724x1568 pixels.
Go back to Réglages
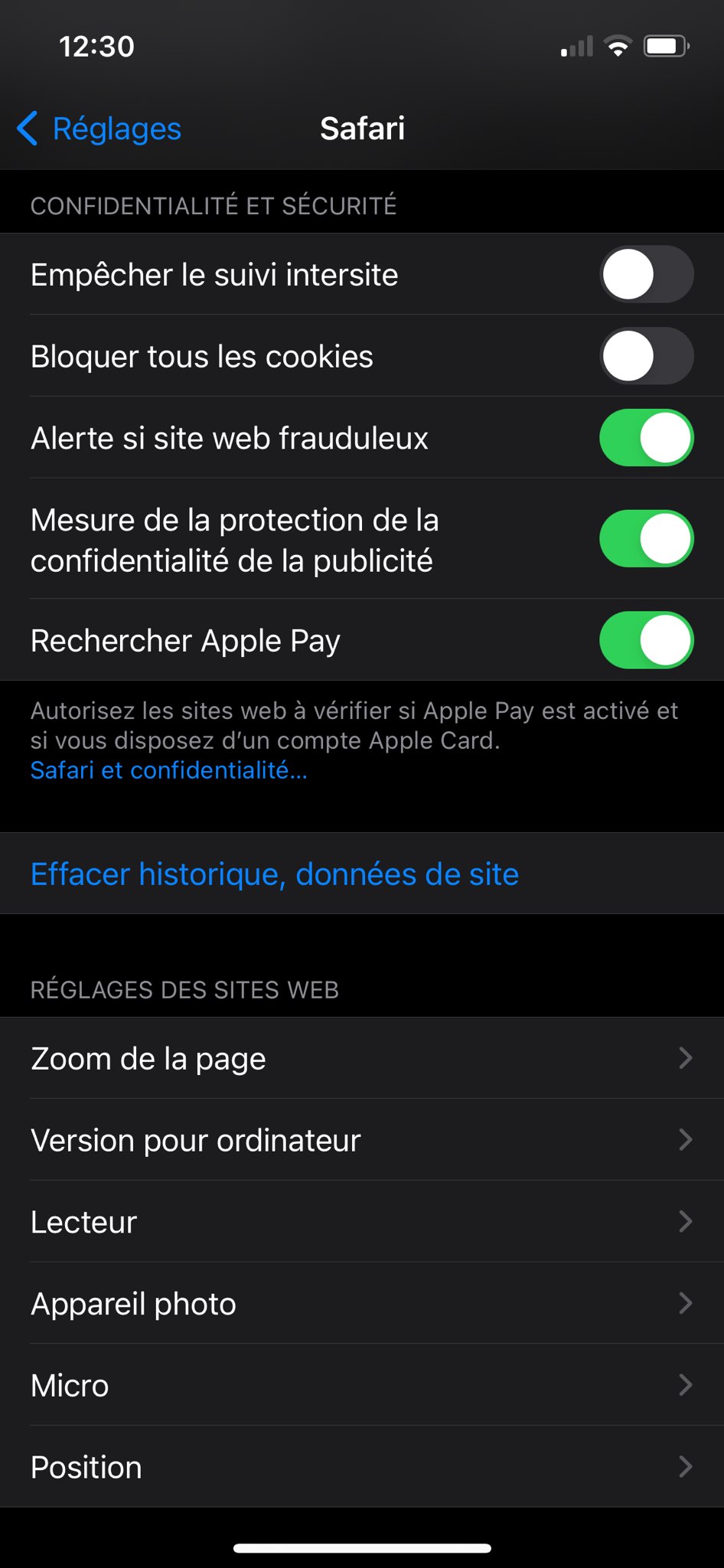(98, 129)
